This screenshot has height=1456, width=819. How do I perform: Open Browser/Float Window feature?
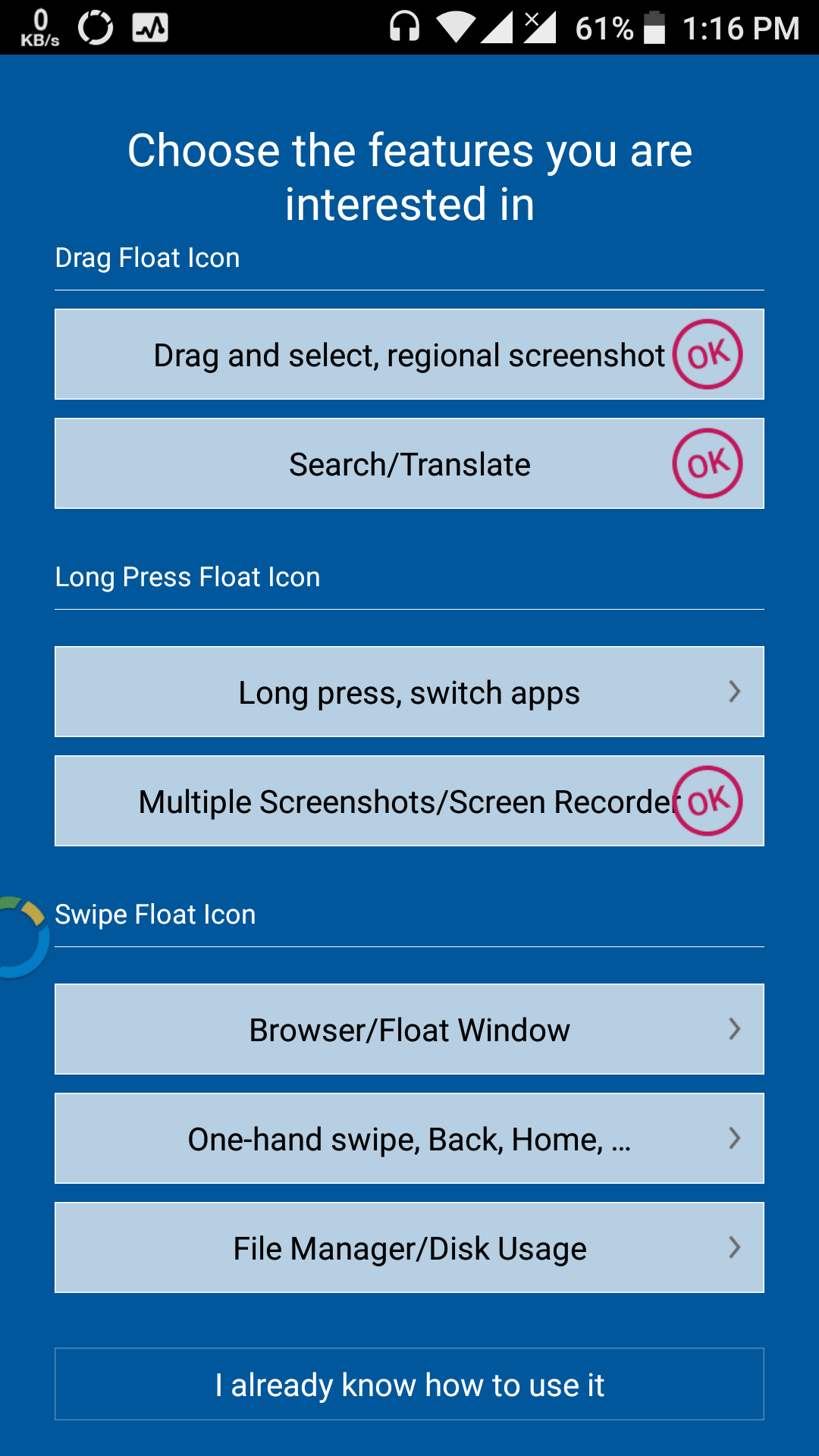point(409,1029)
